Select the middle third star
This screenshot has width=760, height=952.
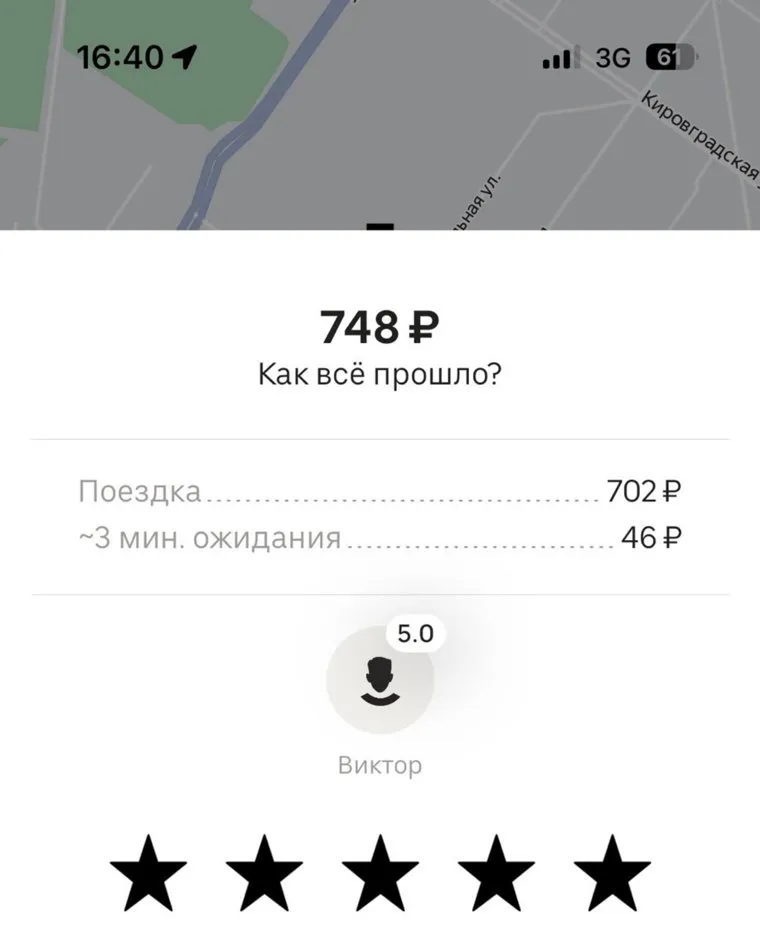coord(380,873)
